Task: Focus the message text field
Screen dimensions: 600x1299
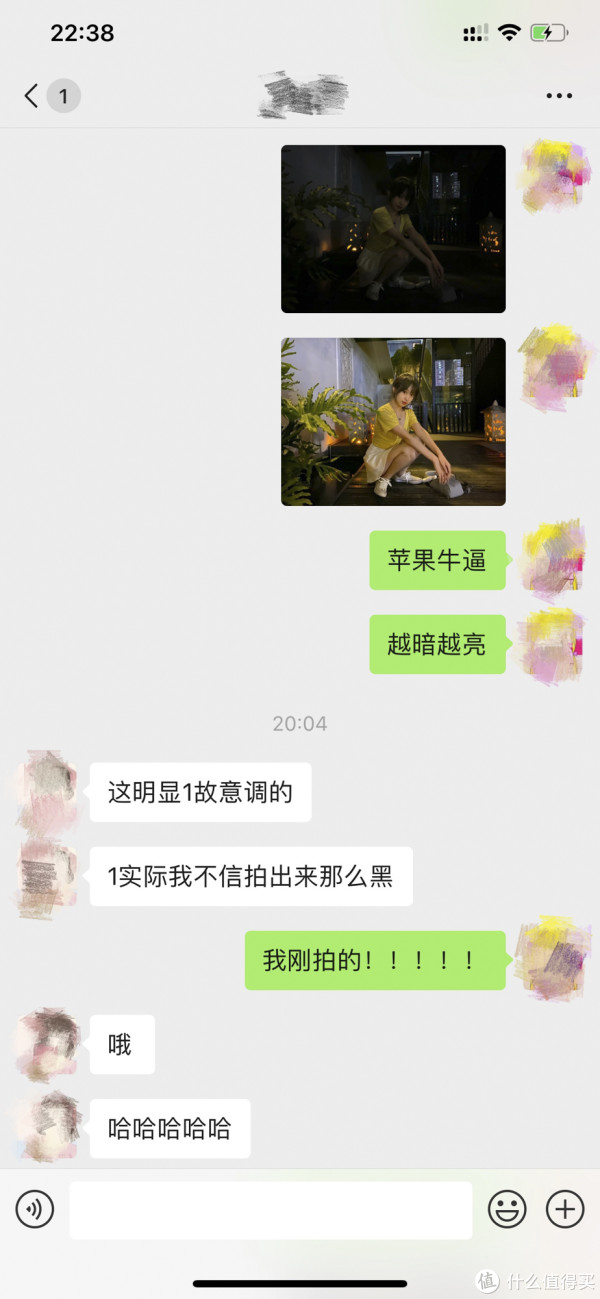Action: point(270,1210)
